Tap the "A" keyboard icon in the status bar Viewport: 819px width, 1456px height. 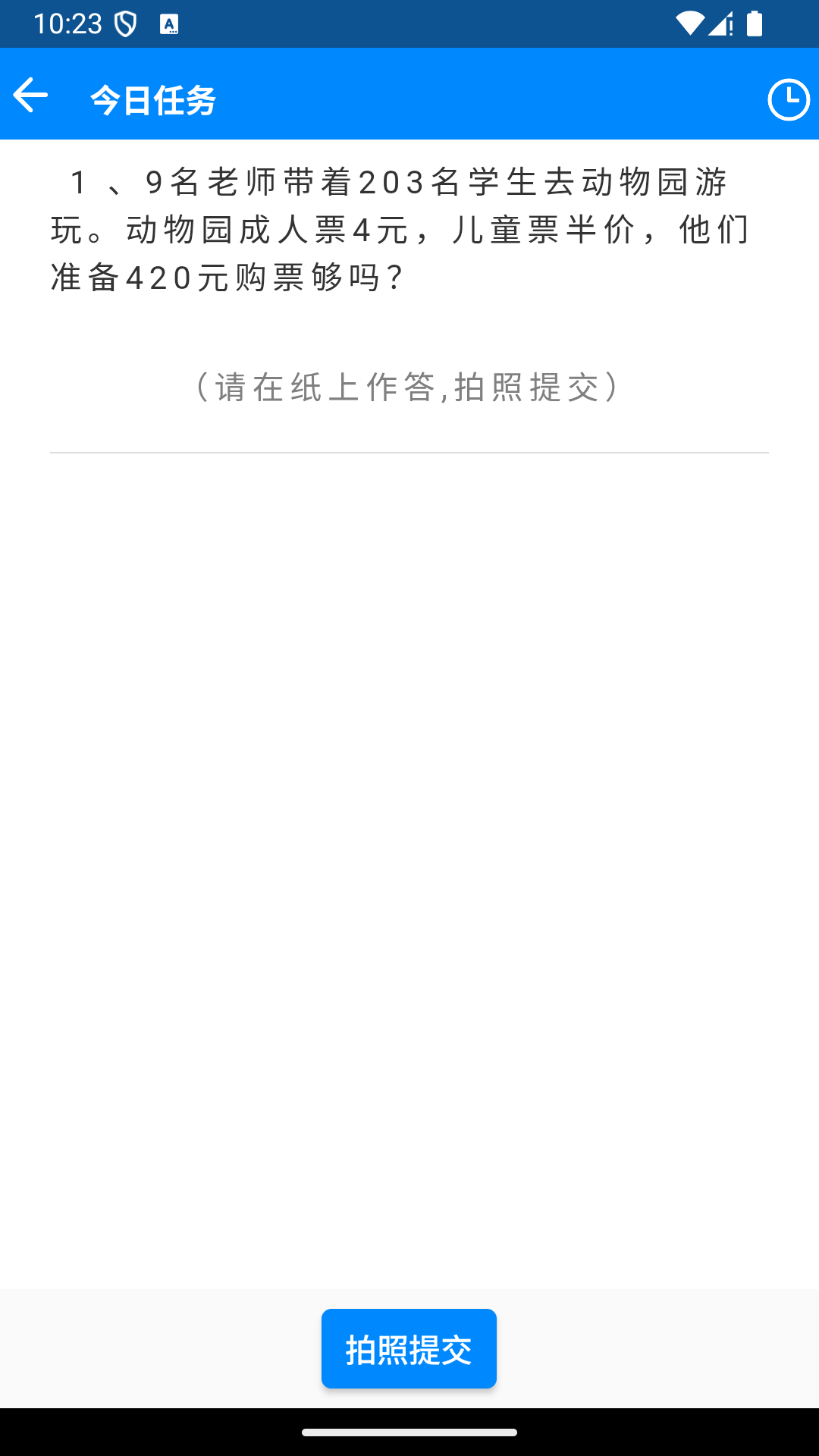click(x=170, y=22)
